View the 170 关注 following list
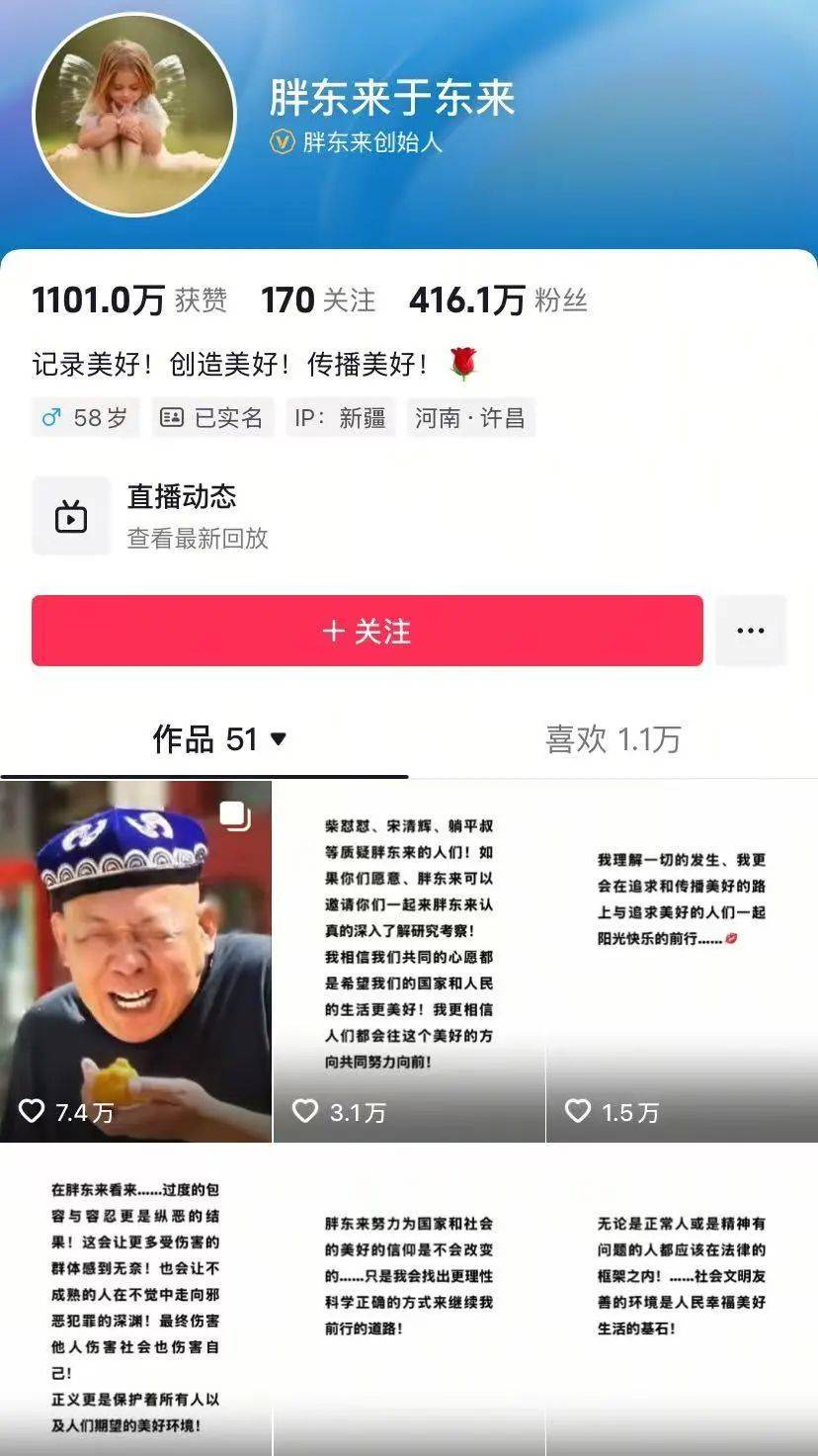 coord(318,300)
